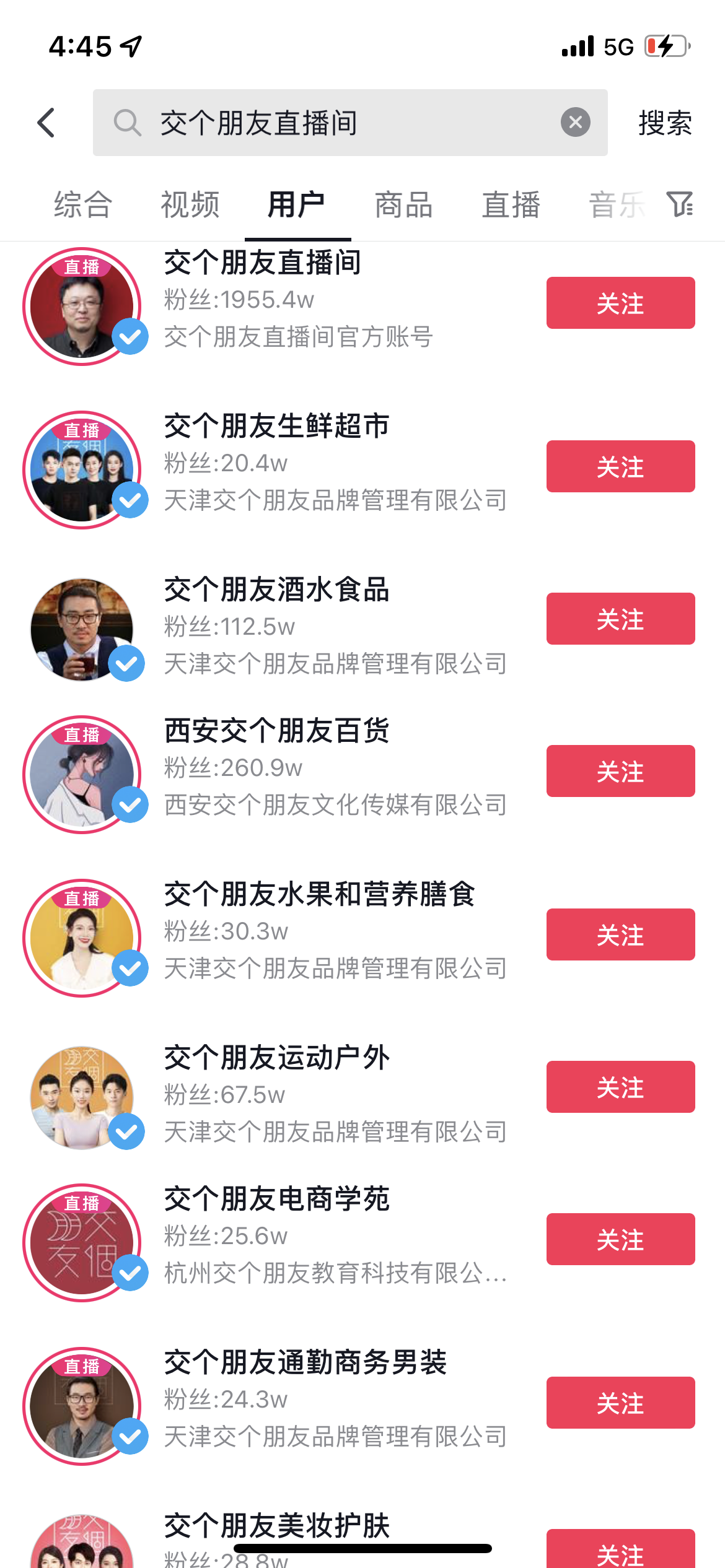Follow 西安交个朋友百货
Viewport: 725px width, 1568px height.
(620, 771)
